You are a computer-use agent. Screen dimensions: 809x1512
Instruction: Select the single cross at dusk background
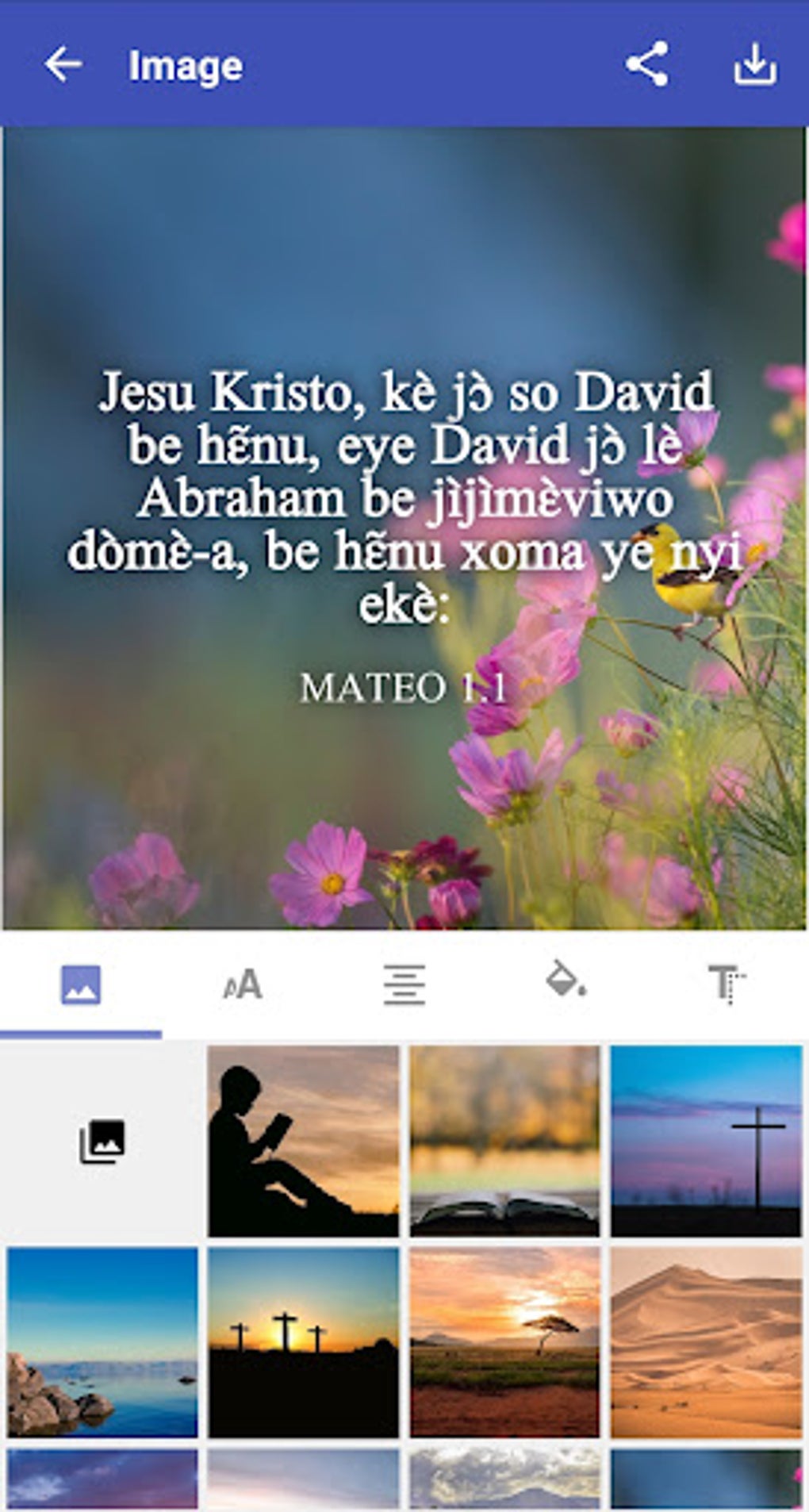pos(706,1142)
